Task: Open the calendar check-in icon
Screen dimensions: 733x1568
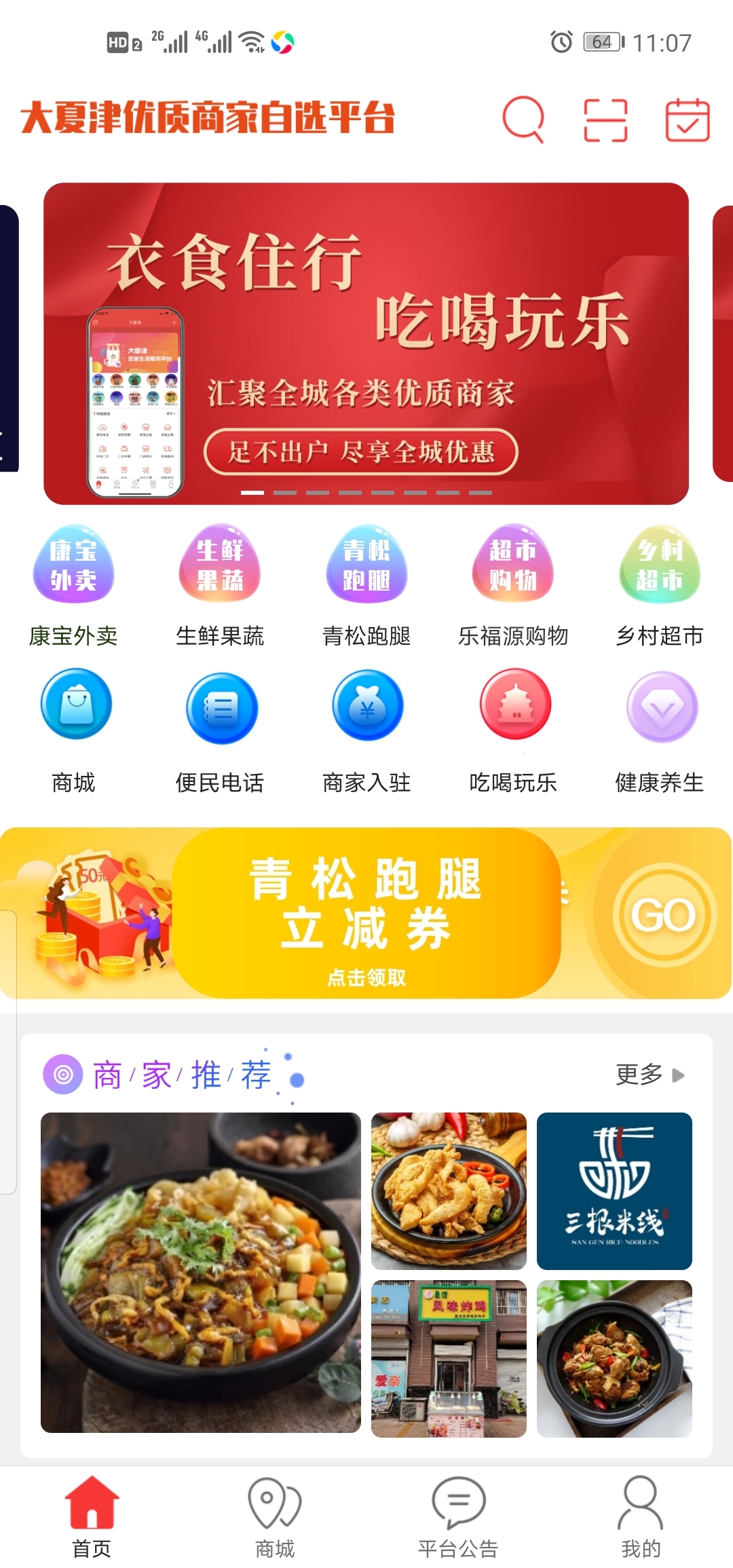Action: (x=687, y=120)
